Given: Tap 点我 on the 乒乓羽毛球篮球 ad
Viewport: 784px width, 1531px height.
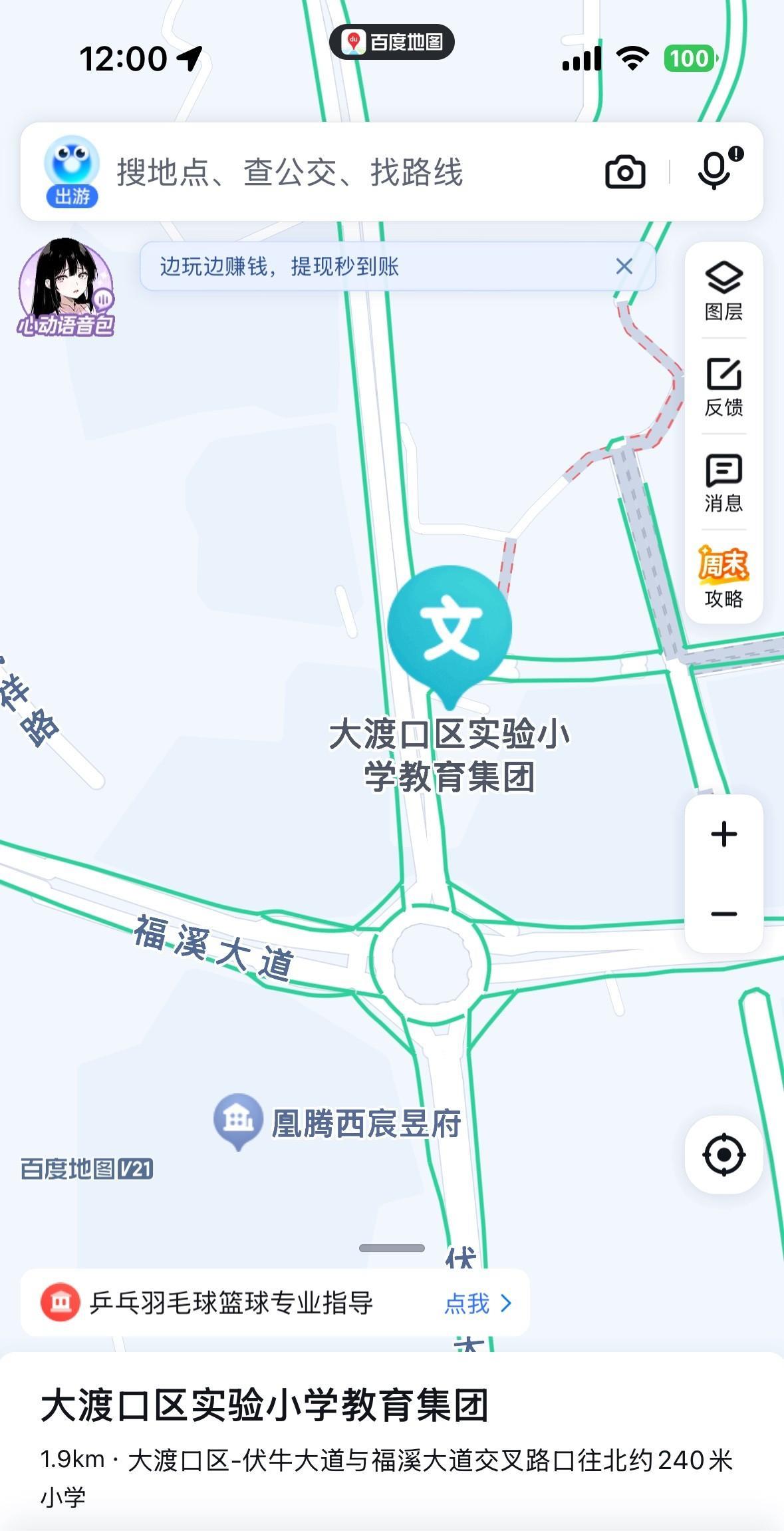Looking at the screenshot, I should [x=477, y=1303].
